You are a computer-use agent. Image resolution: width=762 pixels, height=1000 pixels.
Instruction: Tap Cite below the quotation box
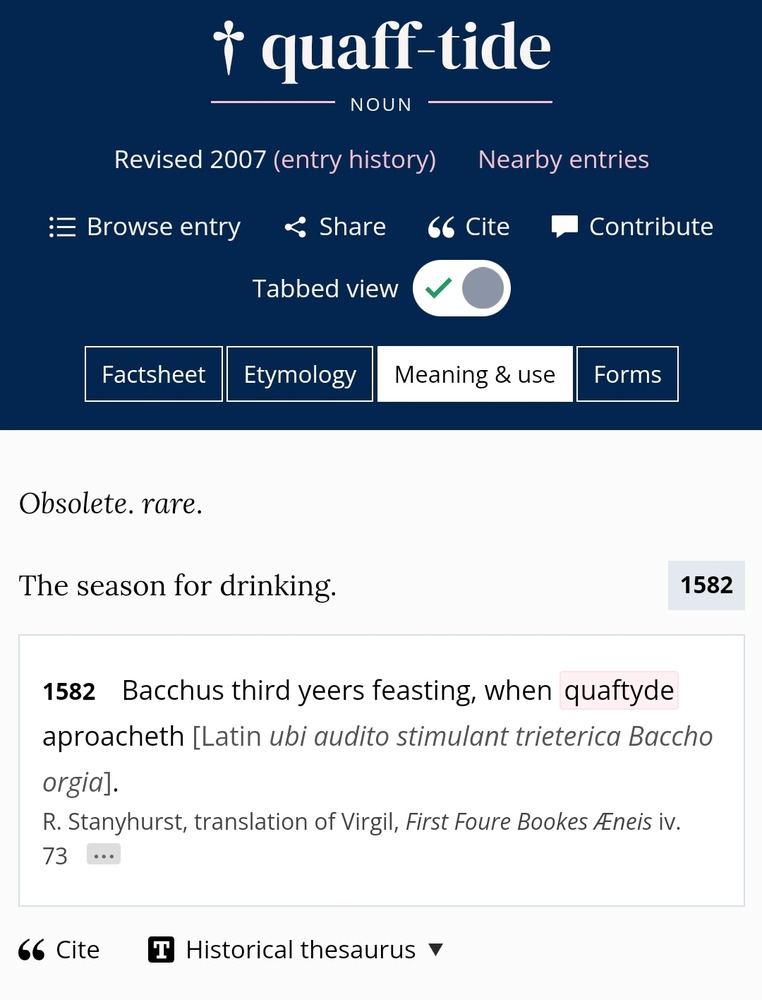coord(60,949)
